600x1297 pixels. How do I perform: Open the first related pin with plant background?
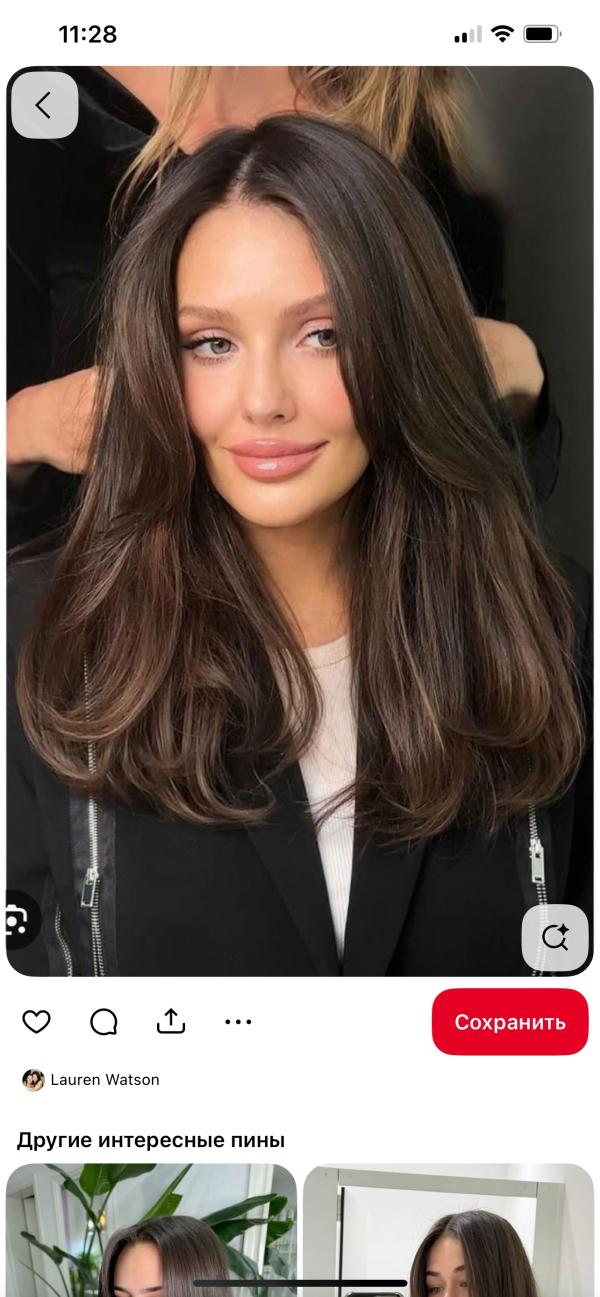click(x=152, y=1229)
